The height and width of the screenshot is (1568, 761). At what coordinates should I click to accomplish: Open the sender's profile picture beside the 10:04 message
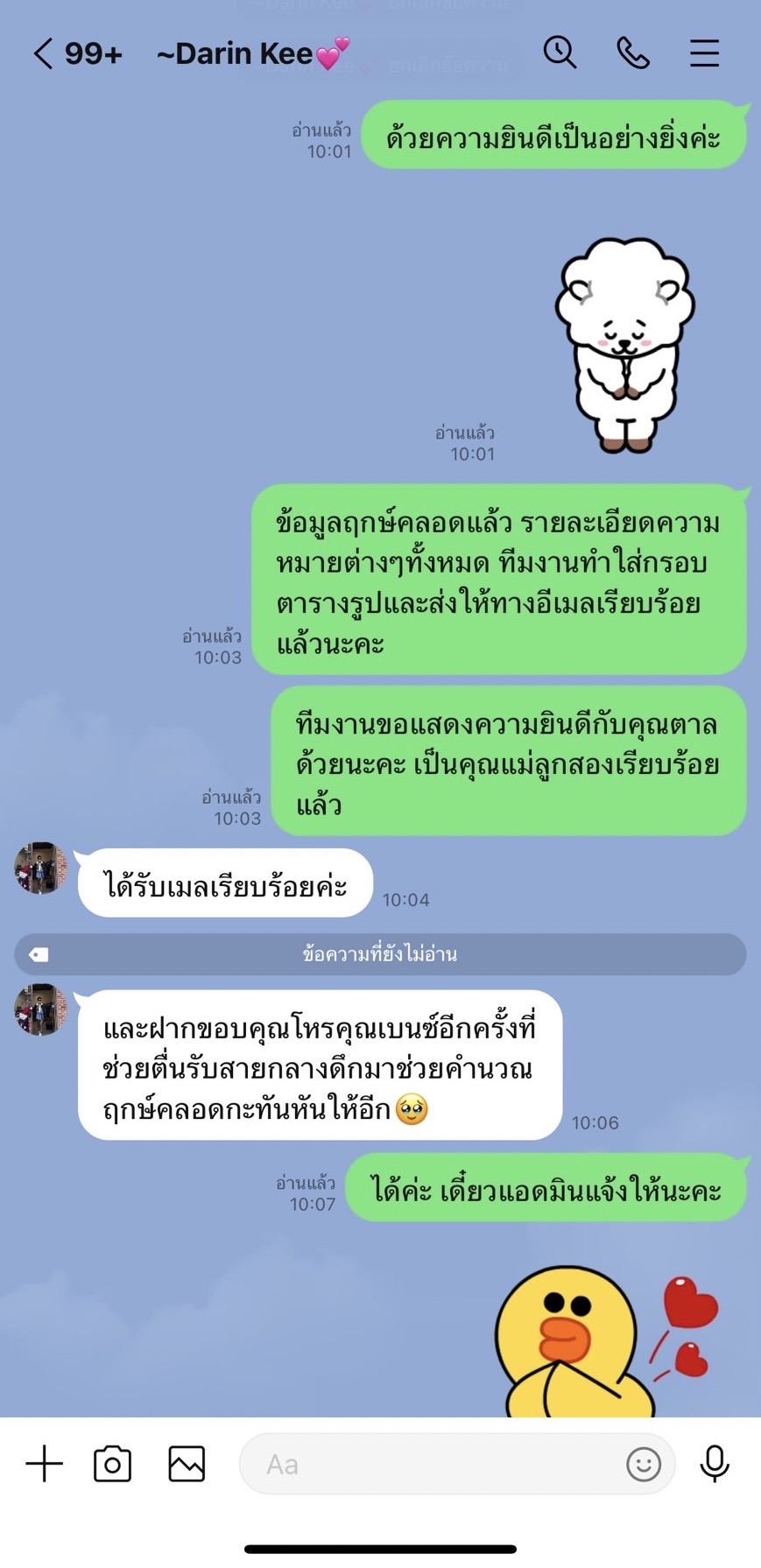40,868
